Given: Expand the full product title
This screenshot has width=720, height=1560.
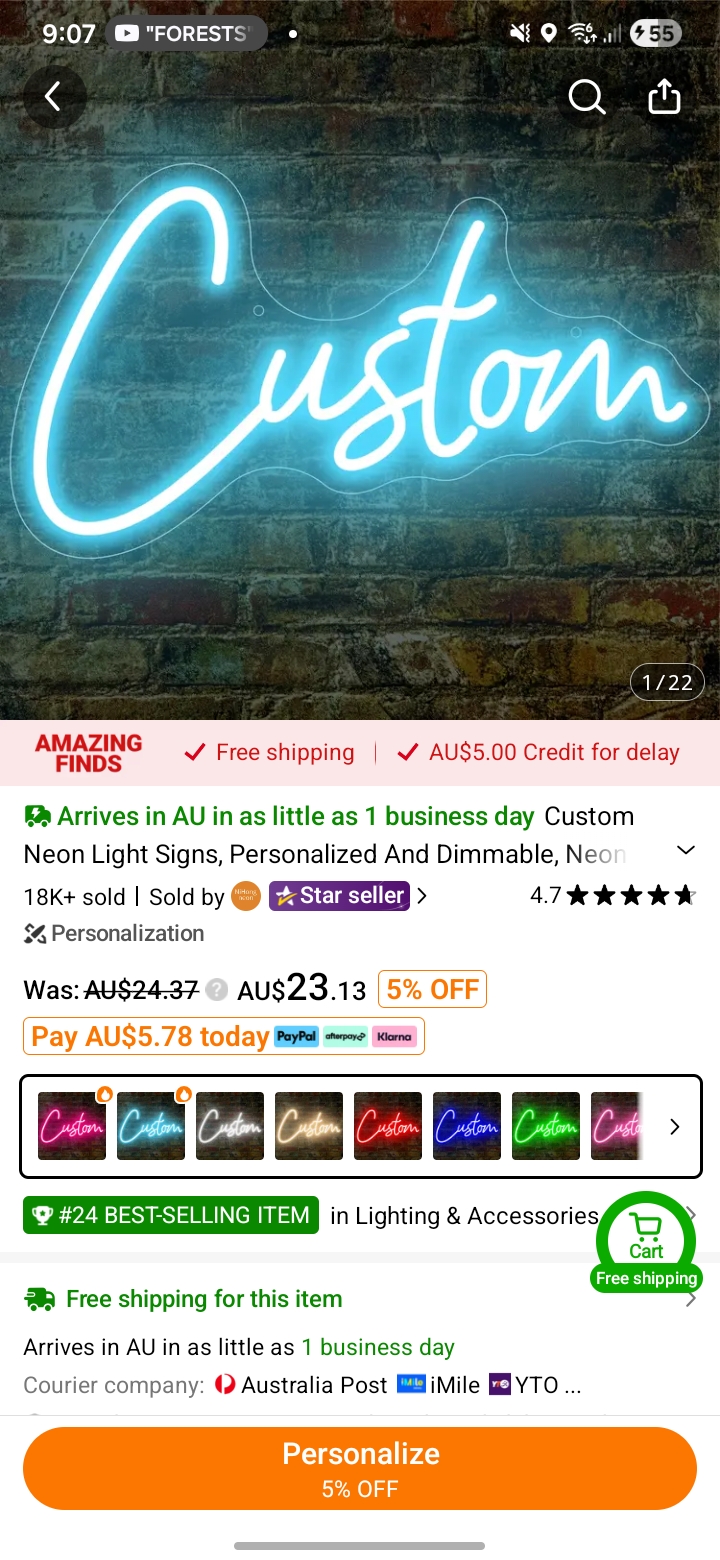Looking at the screenshot, I should pyautogui.click(x=686, y=850).
